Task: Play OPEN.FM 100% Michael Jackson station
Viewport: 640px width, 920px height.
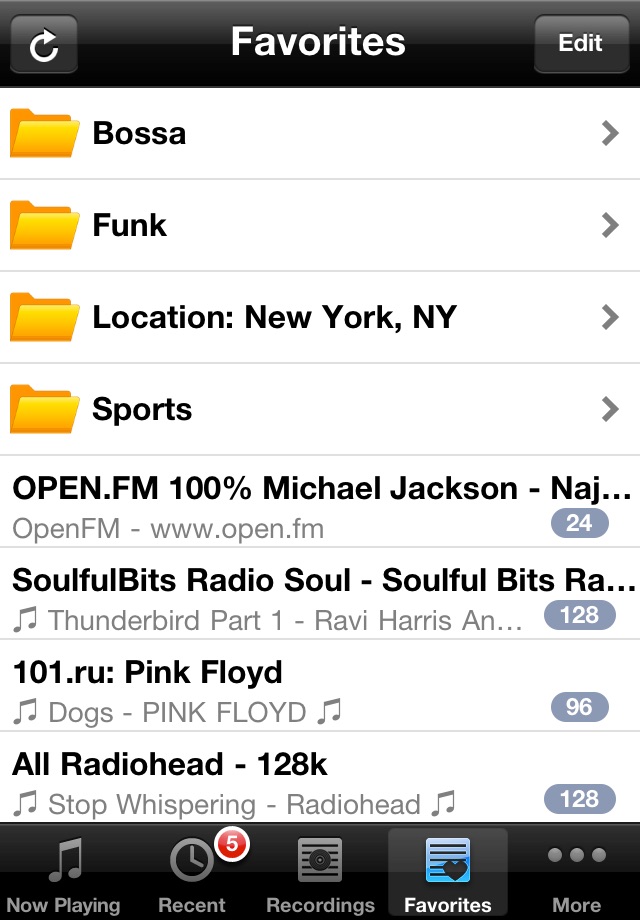Action: [320, 502]
